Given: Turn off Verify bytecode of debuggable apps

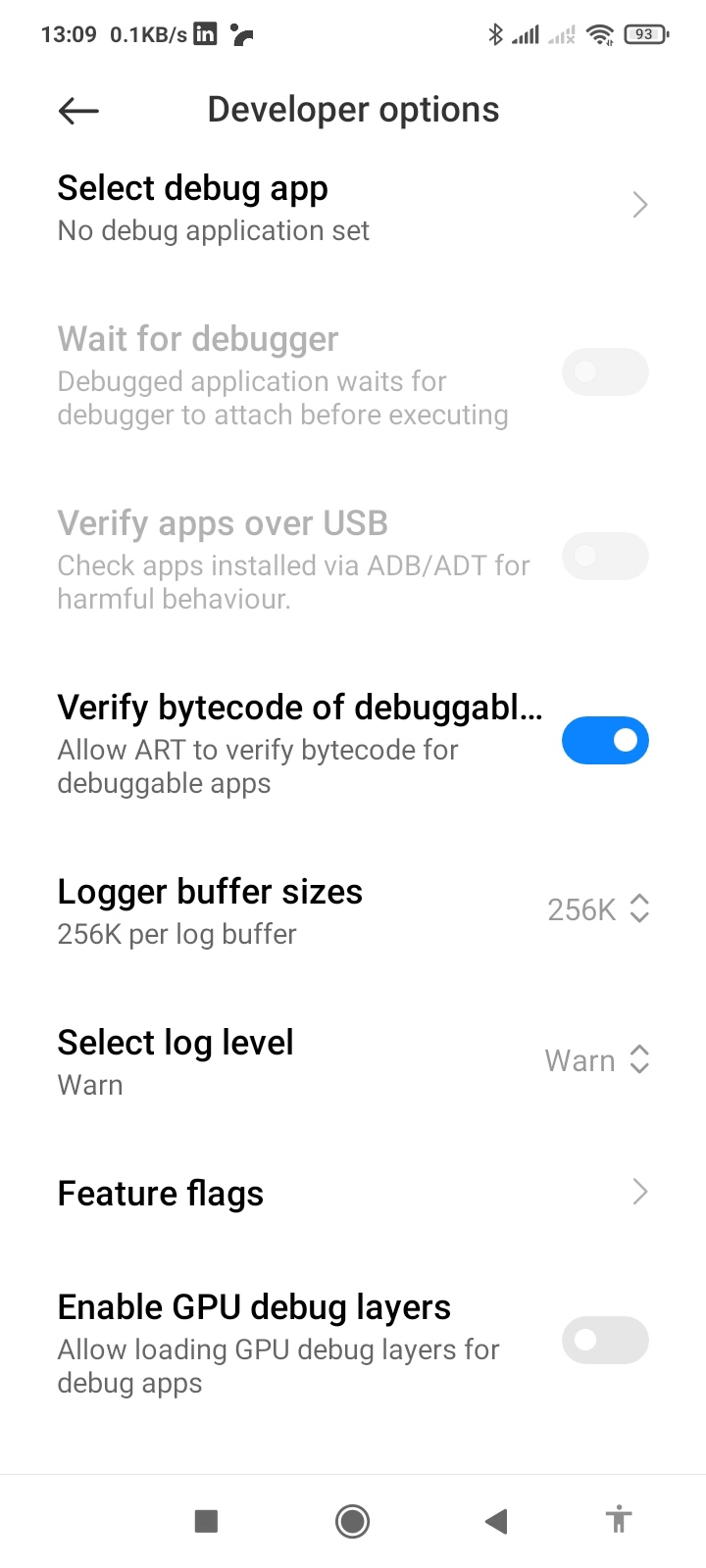Looking at the screenshot, I should [x=604, y=741].
